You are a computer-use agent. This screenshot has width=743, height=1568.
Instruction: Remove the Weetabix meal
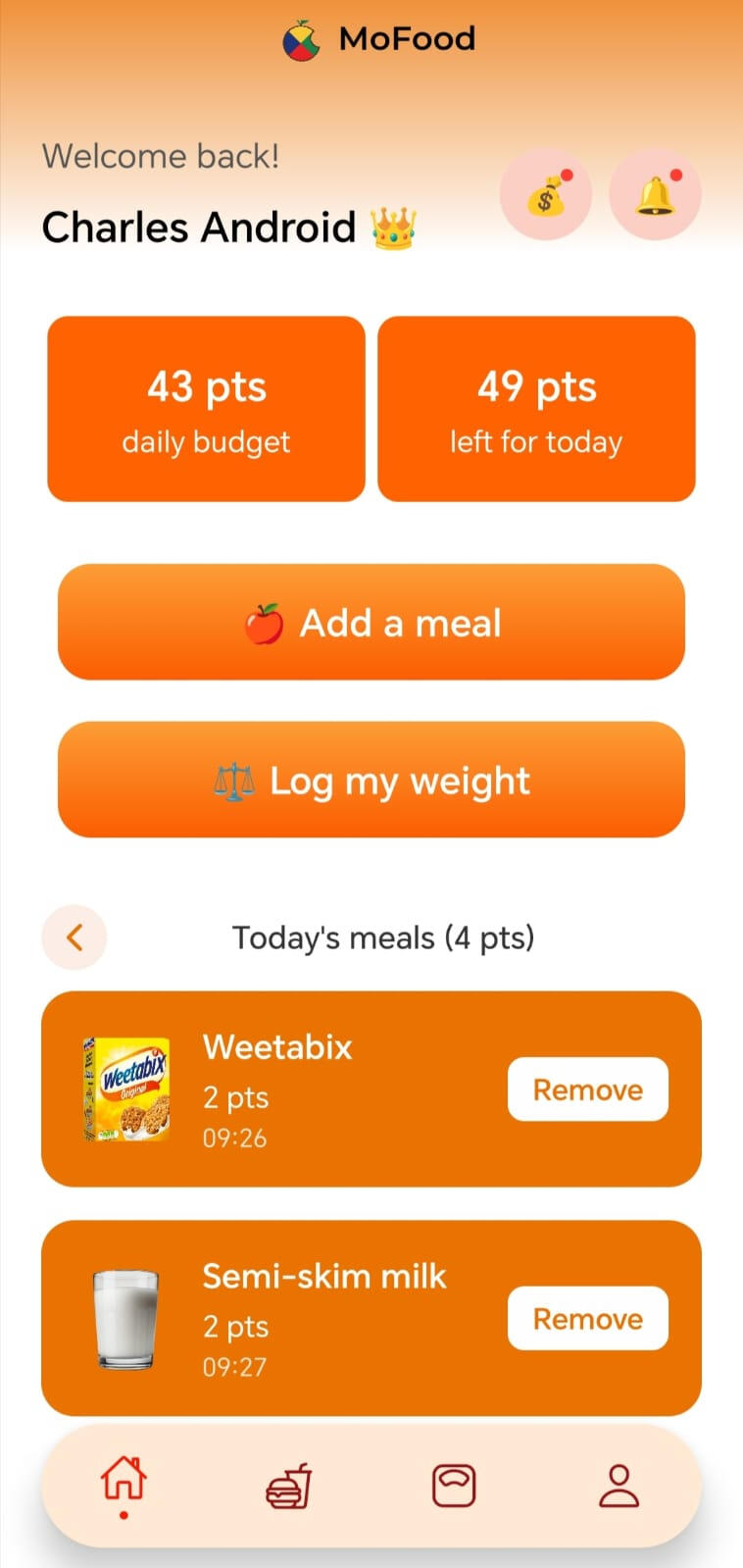(588, 1089)
